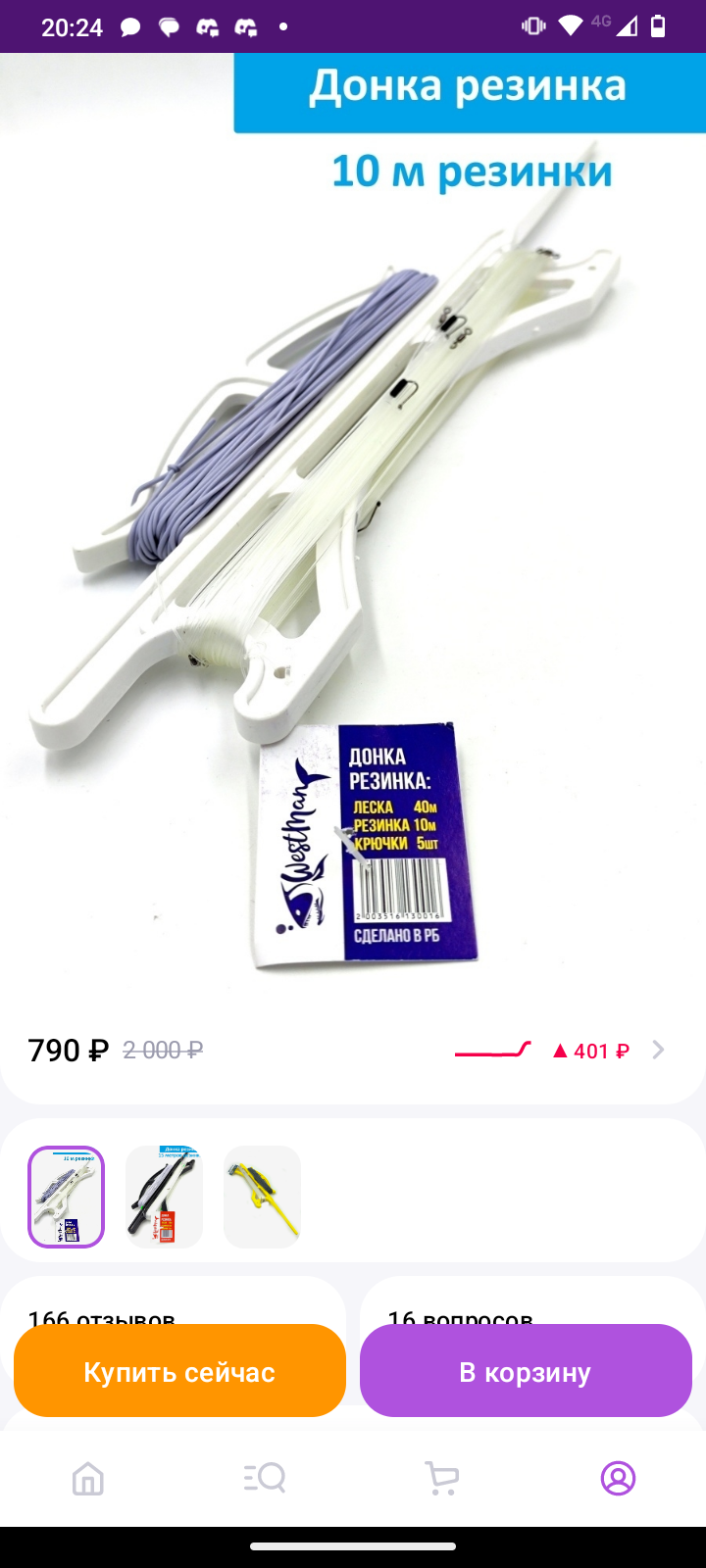Select the second thumbnail with black reel

[164, 1197]
